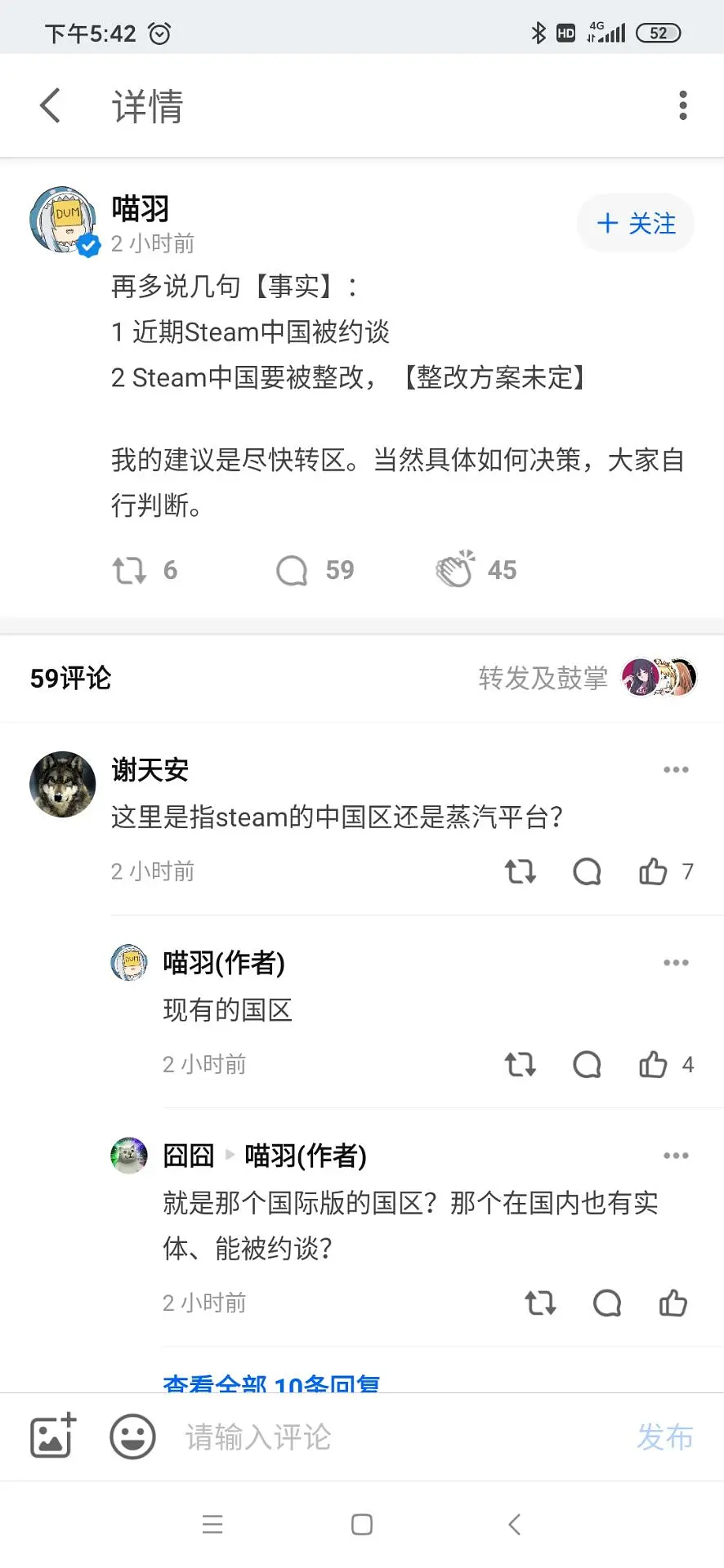This screenshot has width=724, height=1568.
Task: View all 10 replies via 查看全部
Action: [x=271, y=1383]
